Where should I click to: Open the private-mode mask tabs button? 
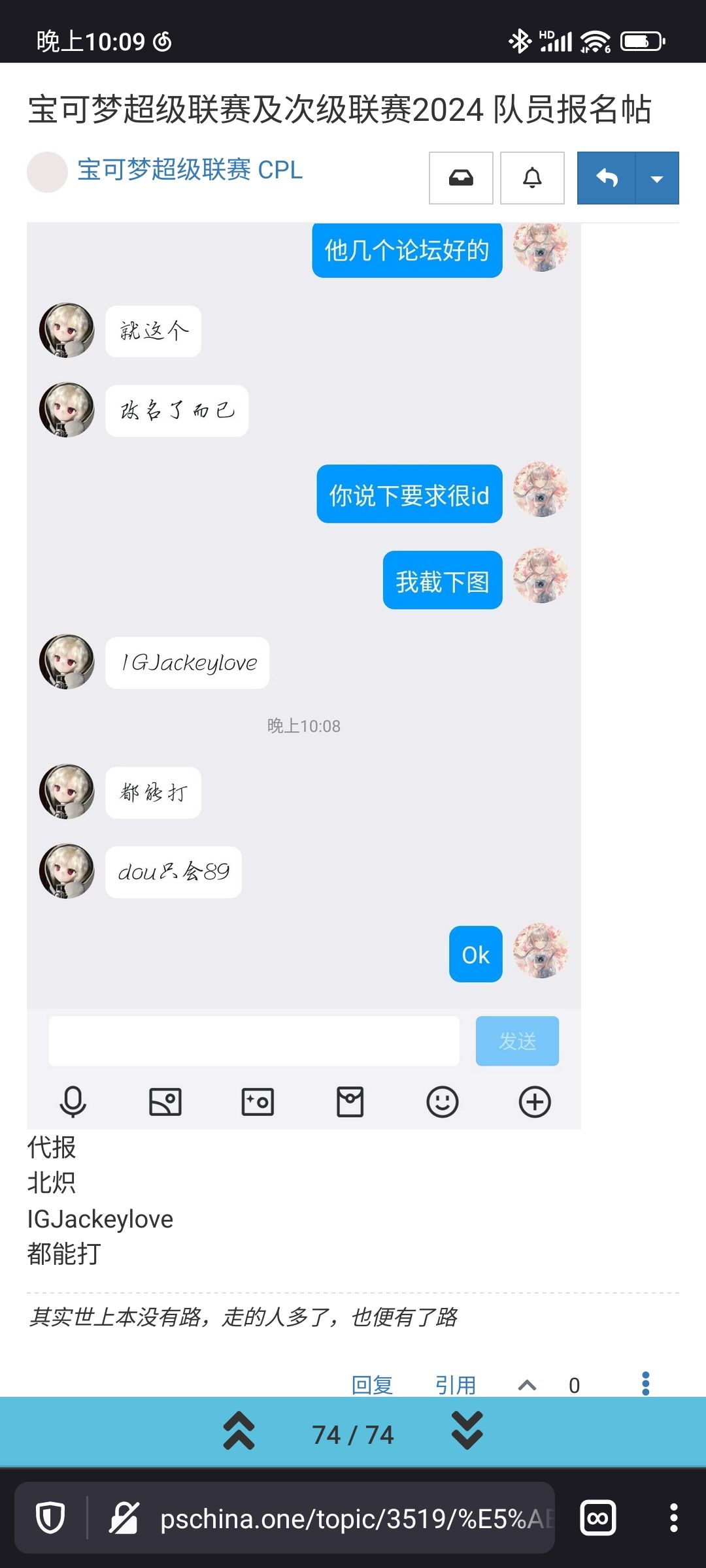tap(597, 1518)
